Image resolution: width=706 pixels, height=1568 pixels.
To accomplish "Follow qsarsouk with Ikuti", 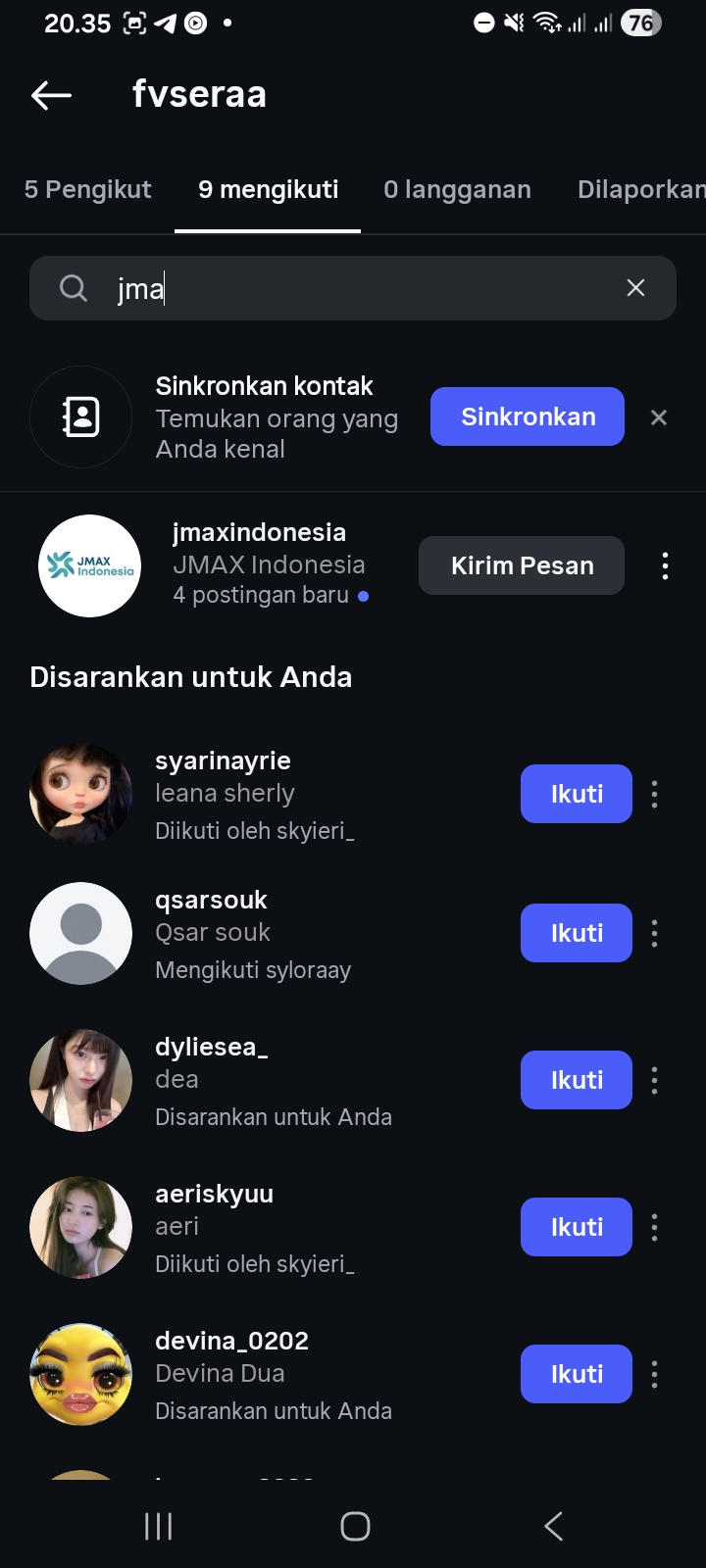I will 576,933.
